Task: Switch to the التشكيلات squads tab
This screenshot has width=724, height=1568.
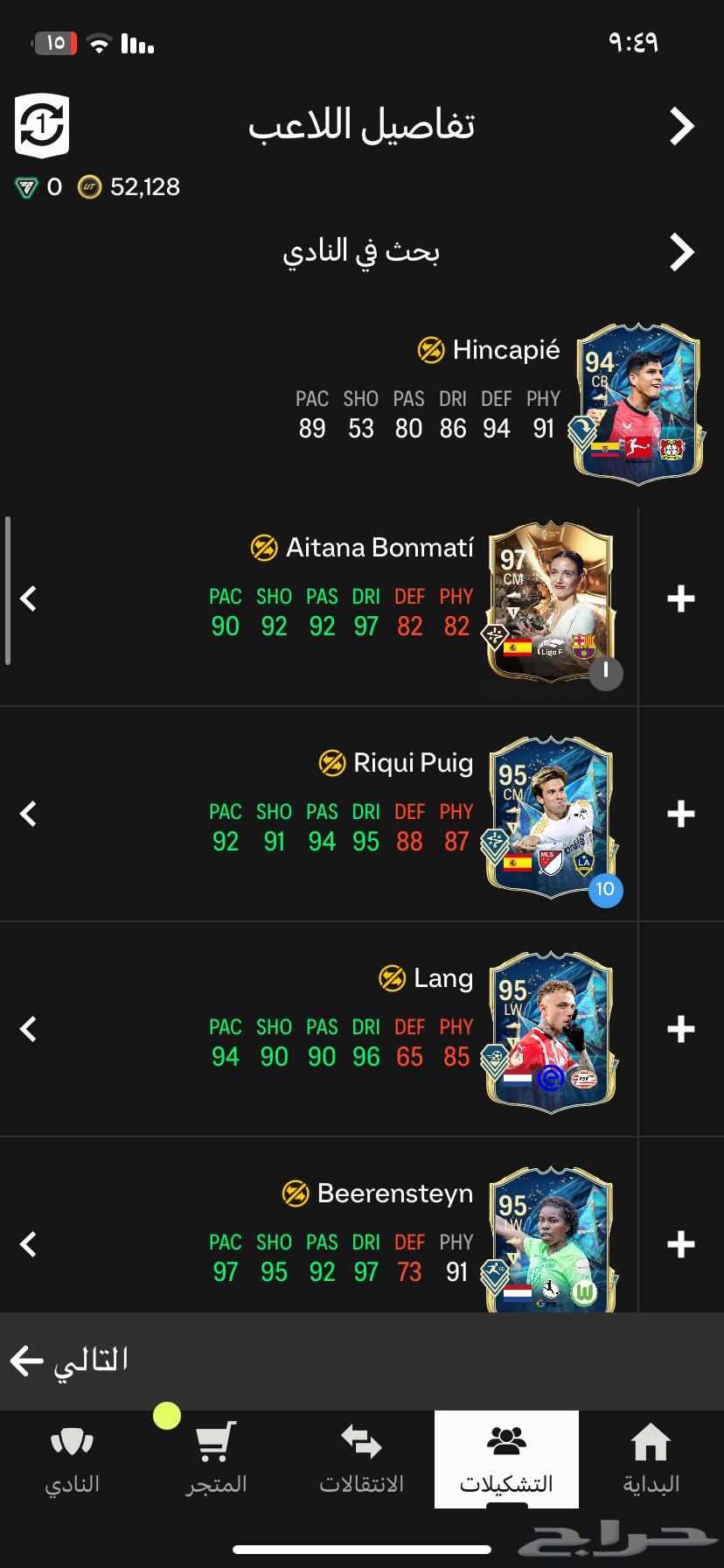Action: [506, 1459]
